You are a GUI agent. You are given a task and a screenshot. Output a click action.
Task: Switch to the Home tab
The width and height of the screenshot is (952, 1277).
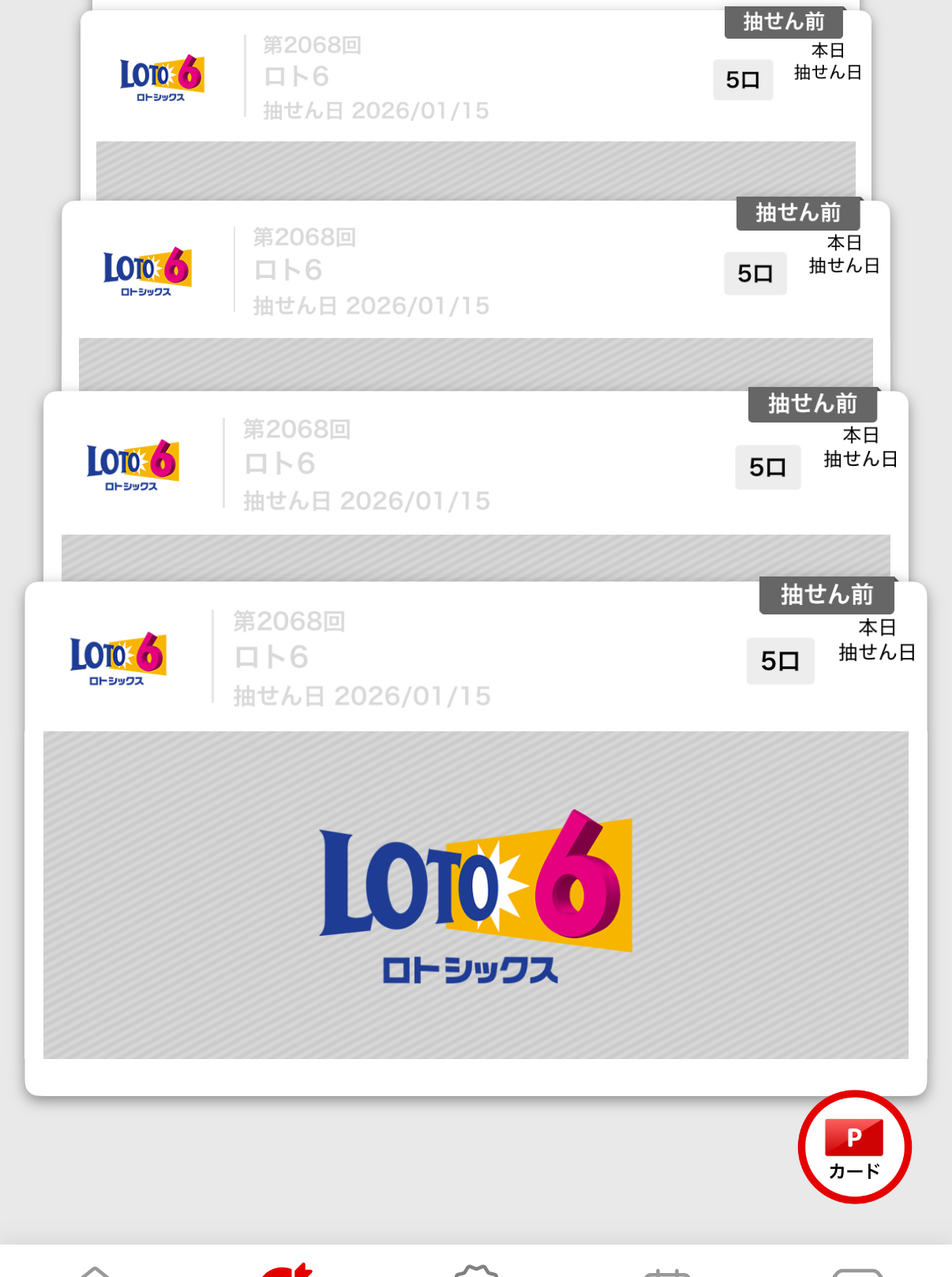tap(95, 1270)
